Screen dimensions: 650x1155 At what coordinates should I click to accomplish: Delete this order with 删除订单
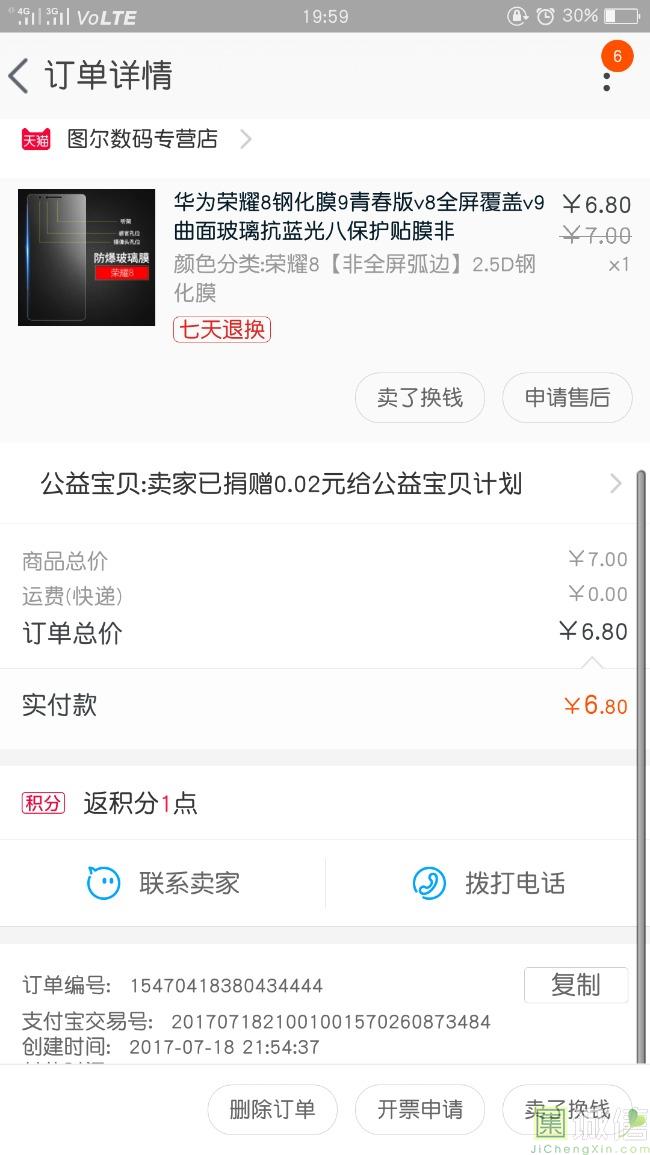[272, 1109]
